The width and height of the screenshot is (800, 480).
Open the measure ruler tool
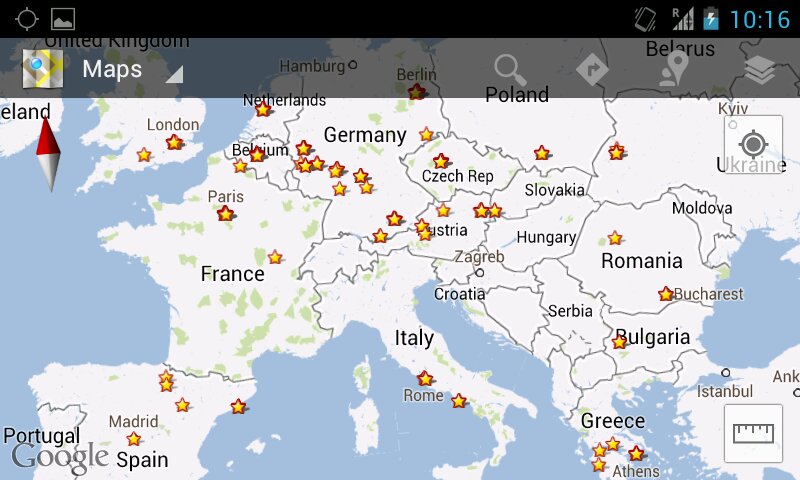[x=753, y=433]
